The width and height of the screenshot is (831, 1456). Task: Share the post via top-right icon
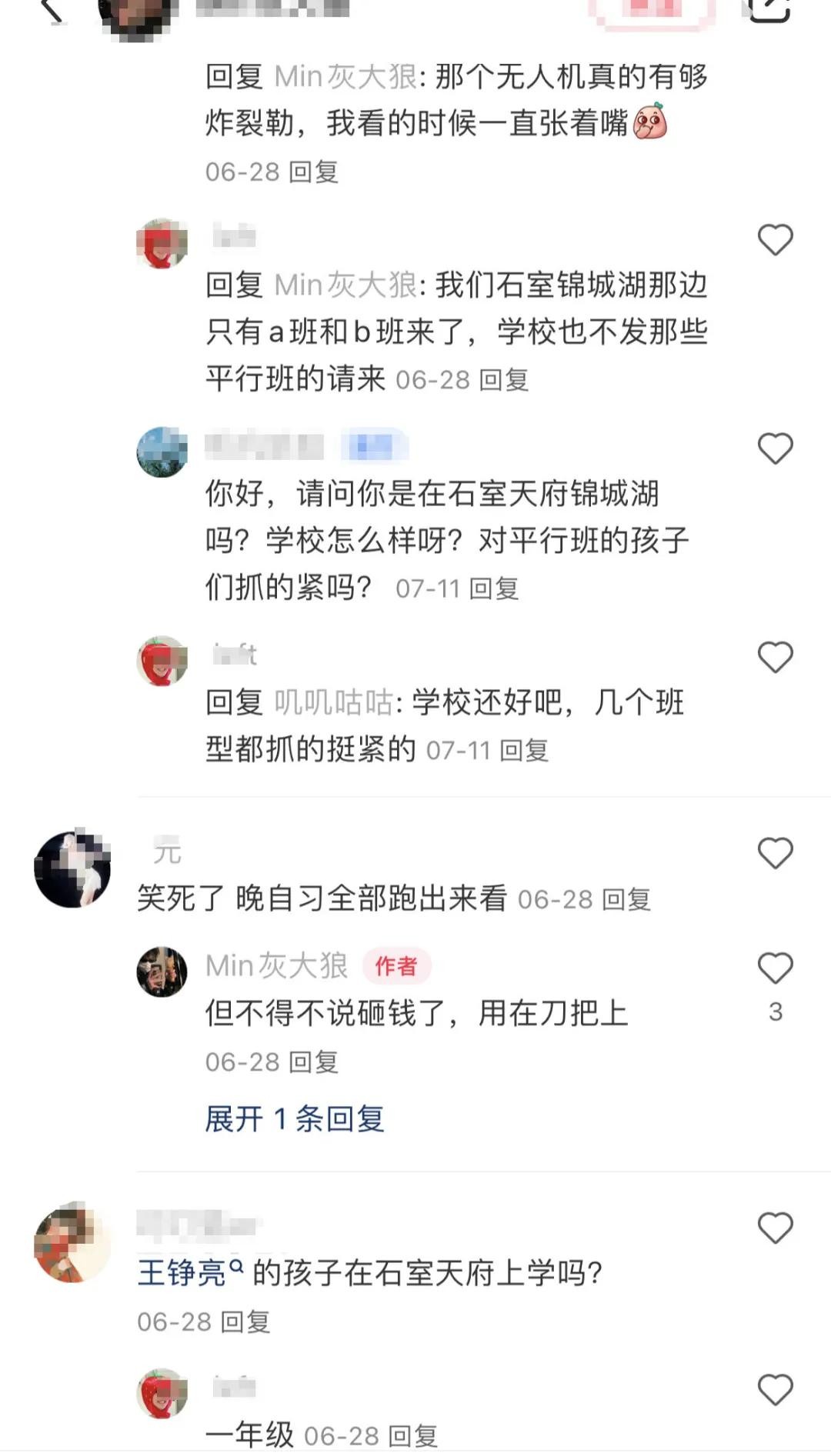tap(769, 9)
